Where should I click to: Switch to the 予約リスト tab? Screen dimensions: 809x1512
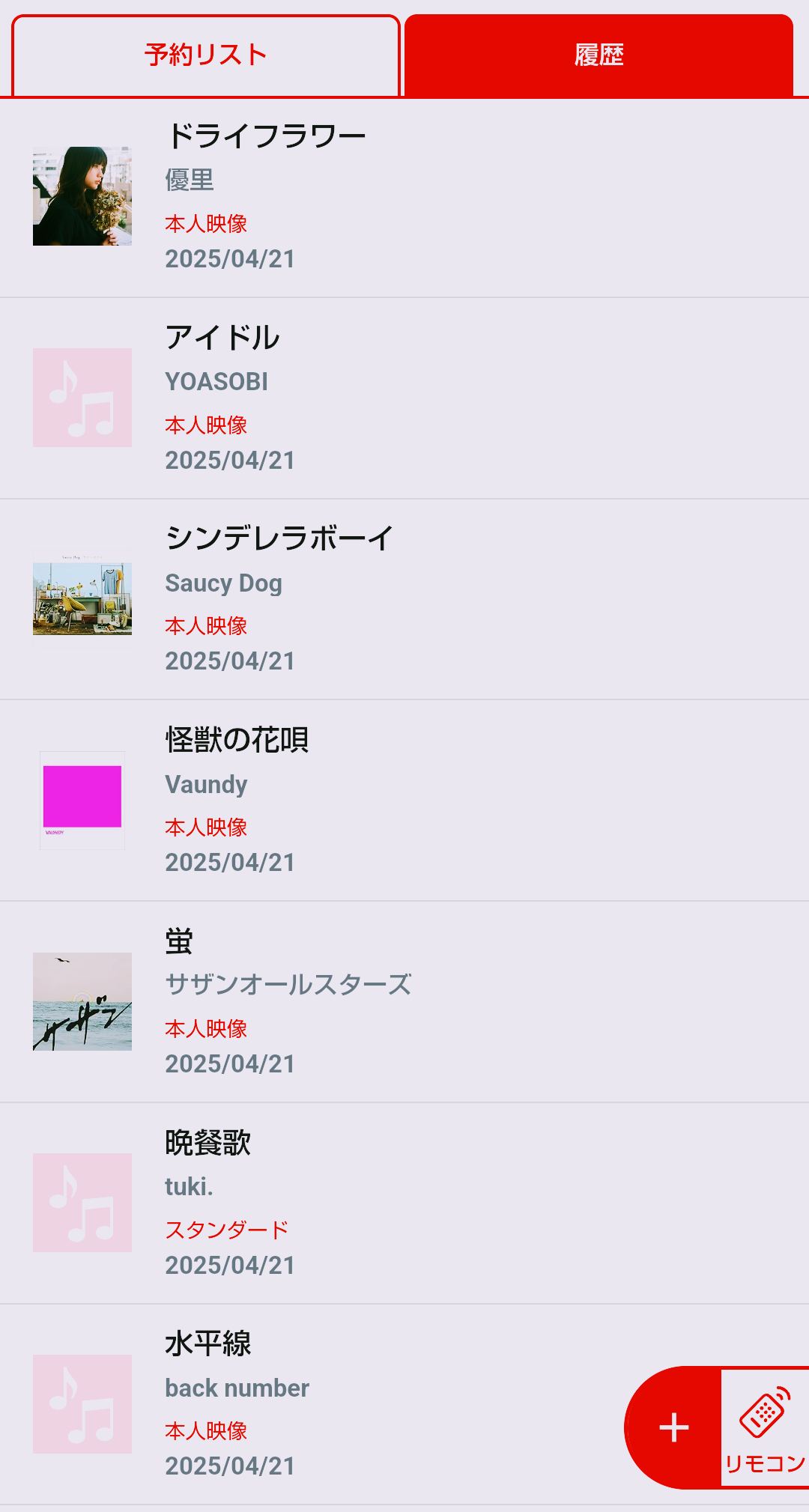click(x=205, y=55)
